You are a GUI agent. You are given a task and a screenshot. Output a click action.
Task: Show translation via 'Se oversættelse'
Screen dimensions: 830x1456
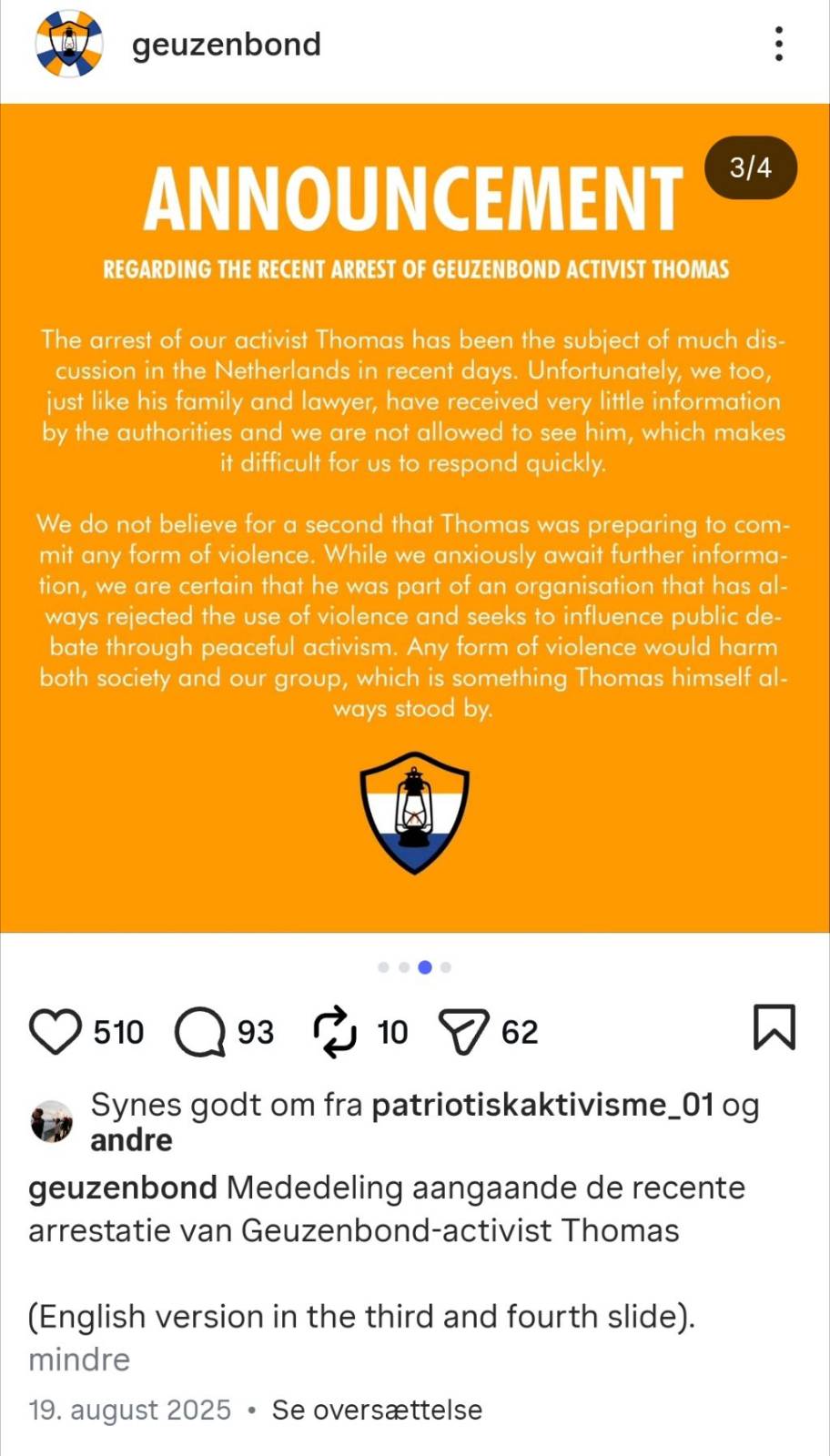coord(377,1409)
